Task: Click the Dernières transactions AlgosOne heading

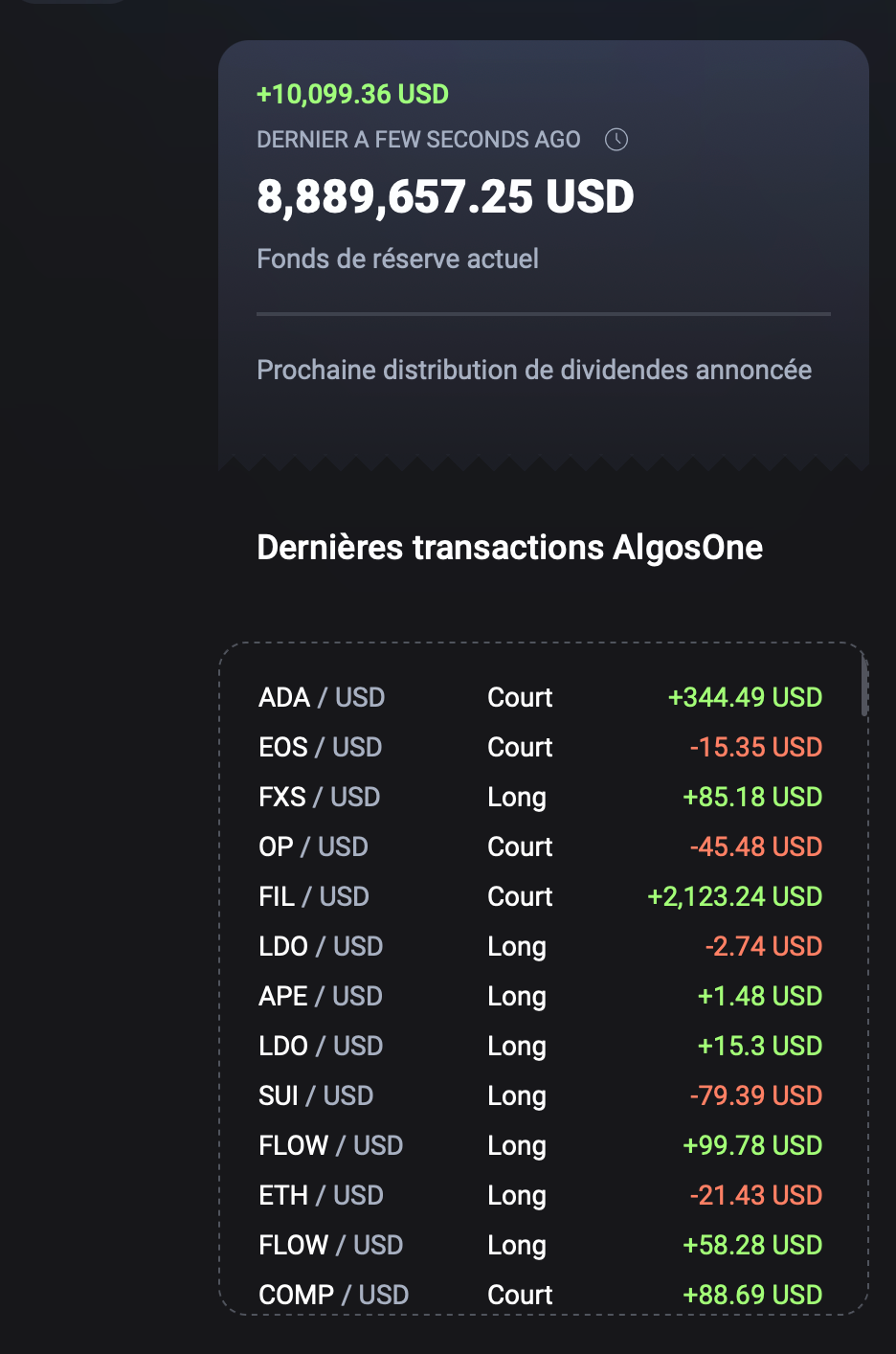Action: coord(509,548)
